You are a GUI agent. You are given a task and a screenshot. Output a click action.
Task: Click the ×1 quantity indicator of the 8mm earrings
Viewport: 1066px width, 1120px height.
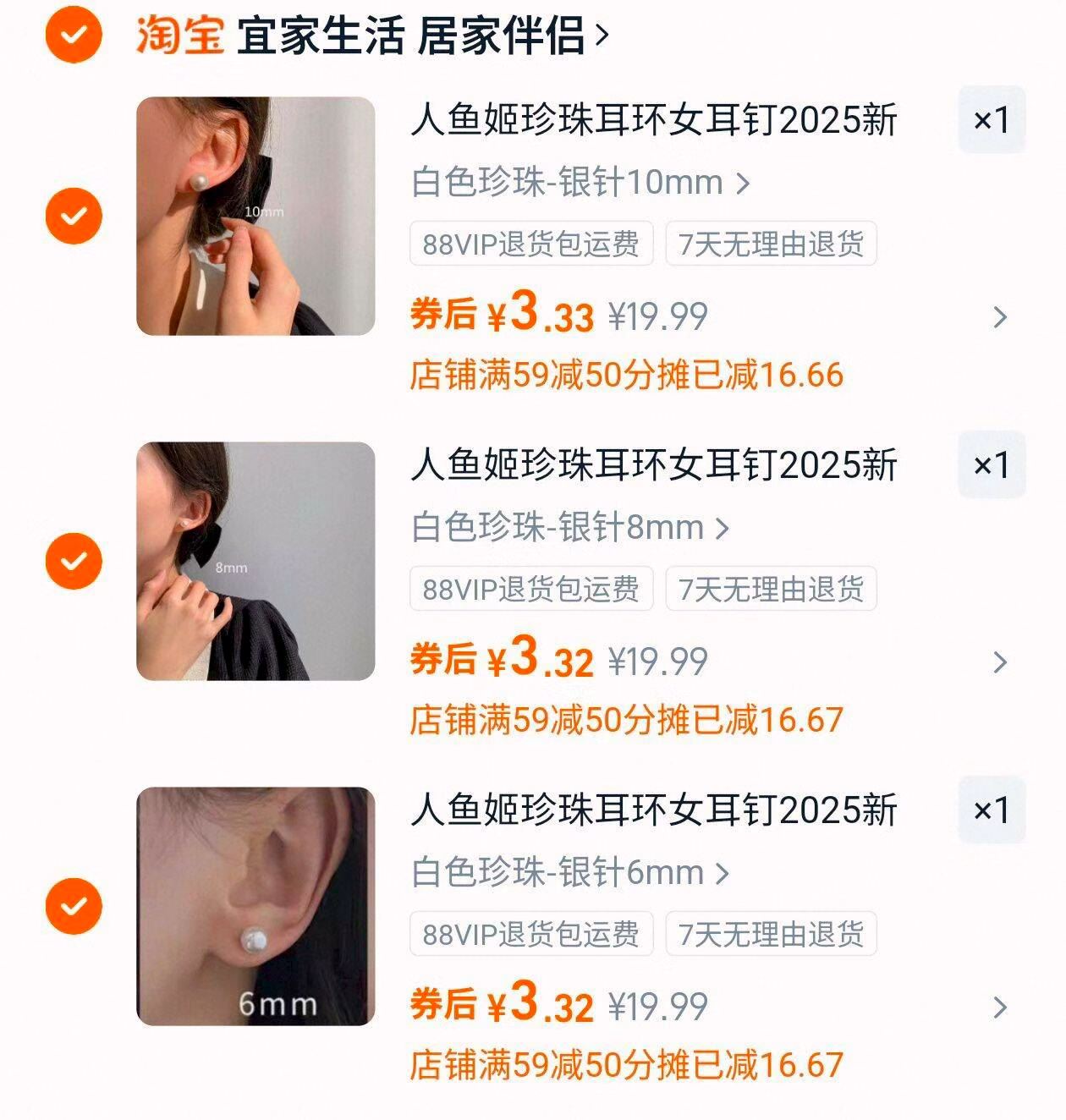point(991,464)
